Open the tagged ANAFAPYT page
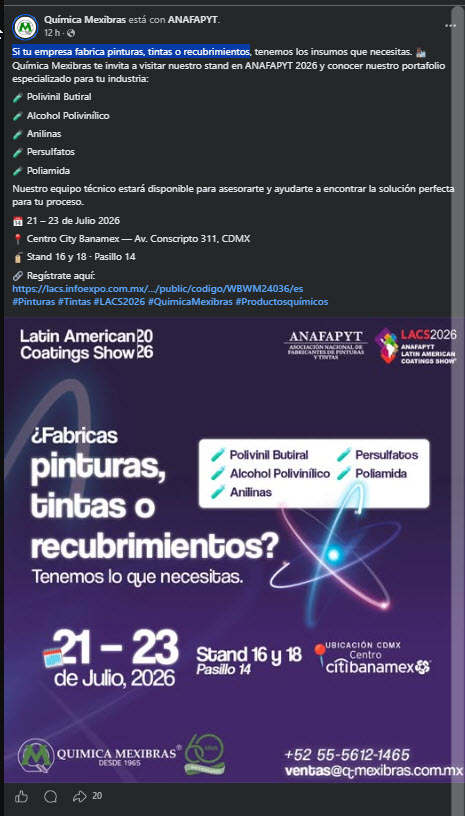This screenshot has width=465, height=816. point(193,20)
